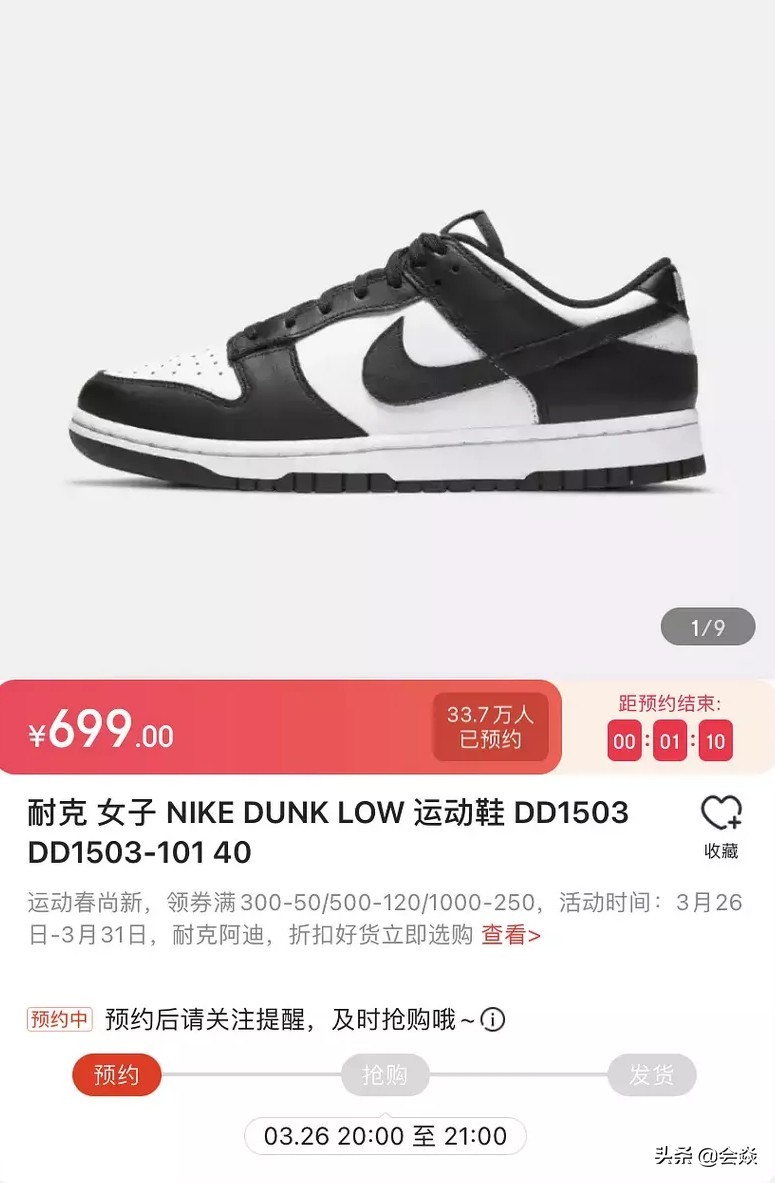Click the 1/9 image page indicator
The image size is (775, 1183).
707,627
